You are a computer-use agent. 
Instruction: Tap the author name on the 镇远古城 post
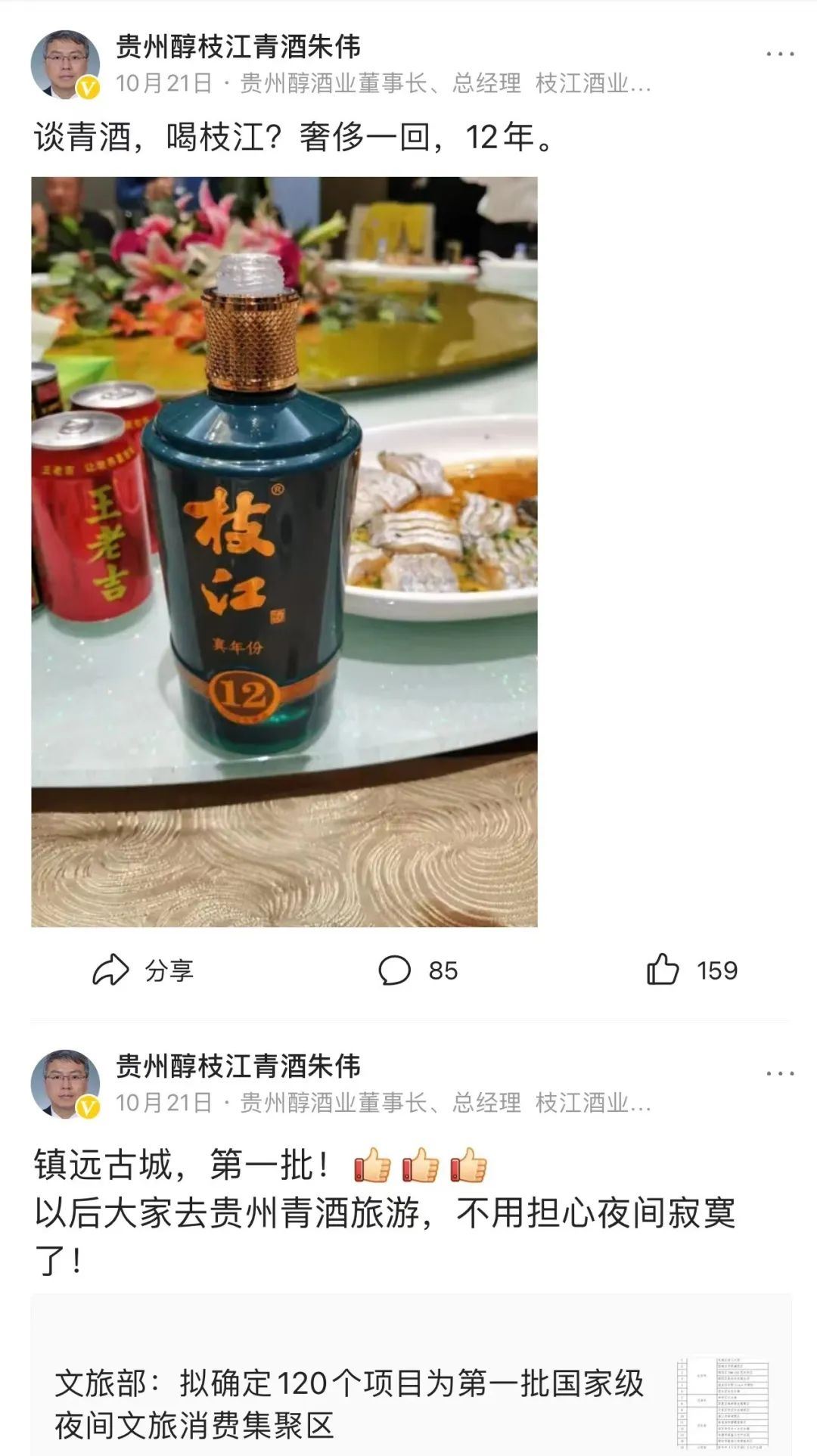(238, 1066)
